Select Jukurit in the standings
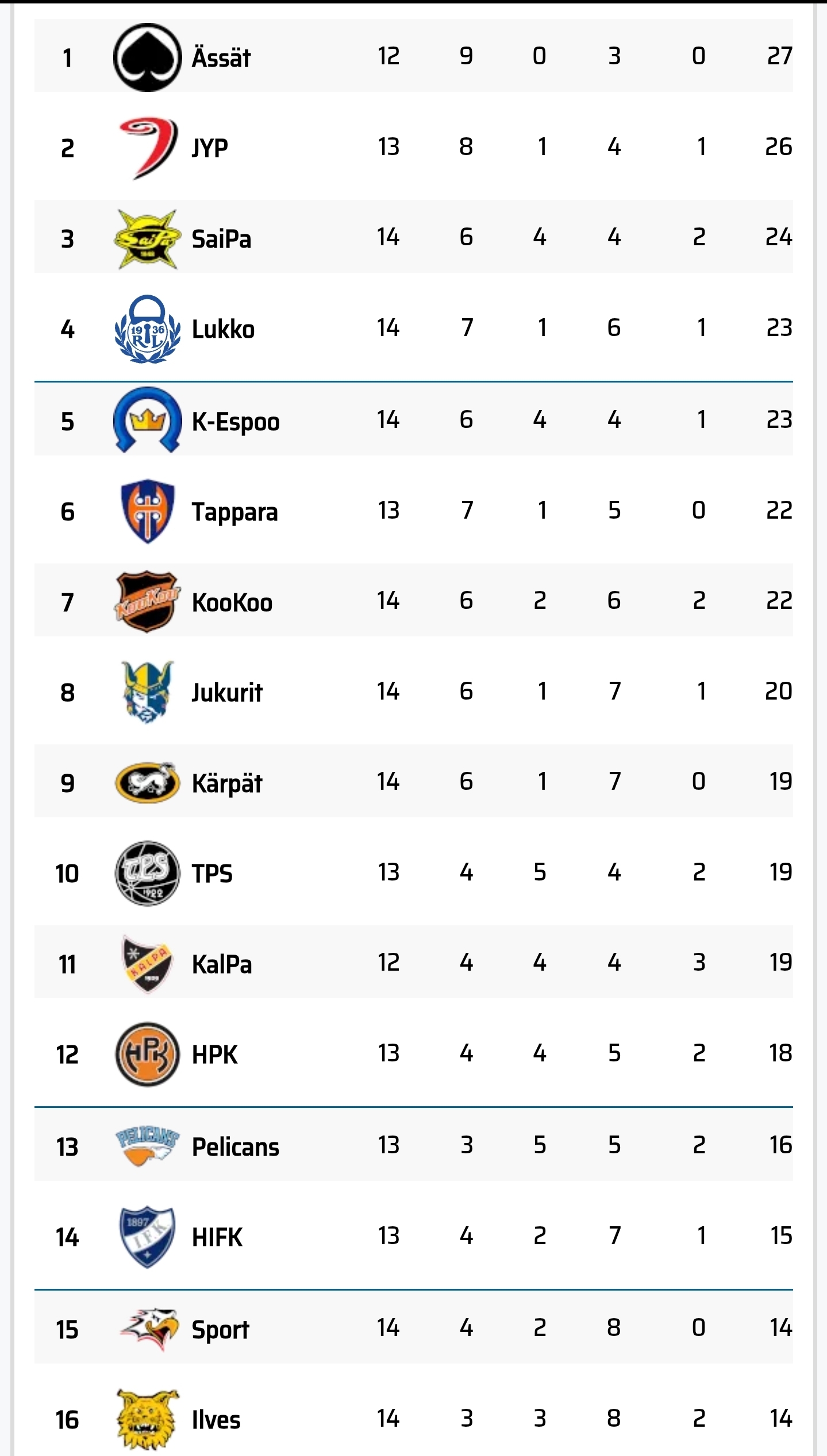827x1456 pixels. pos(227,692)
